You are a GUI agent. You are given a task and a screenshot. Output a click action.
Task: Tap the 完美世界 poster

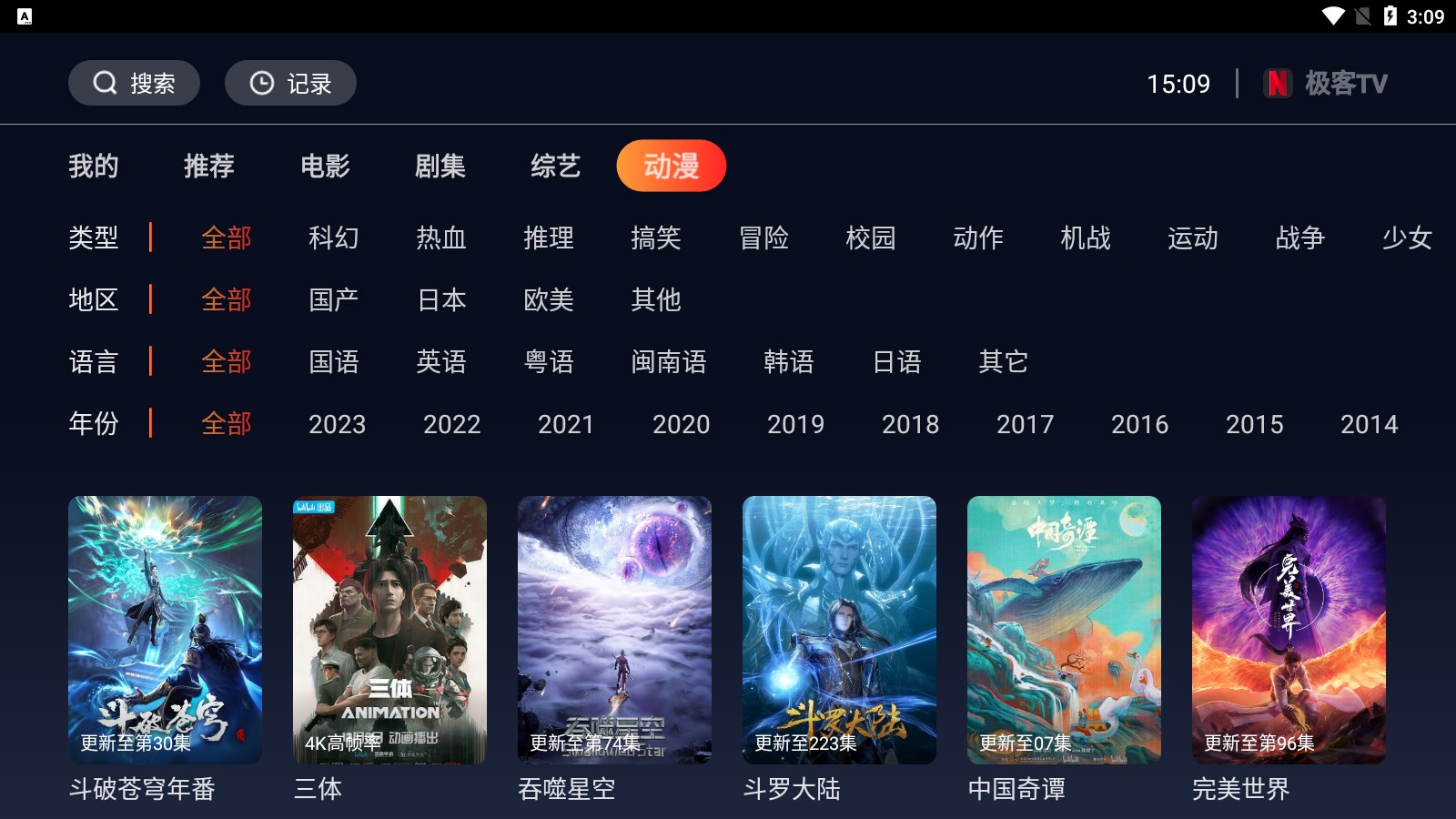pos(1289,630)
